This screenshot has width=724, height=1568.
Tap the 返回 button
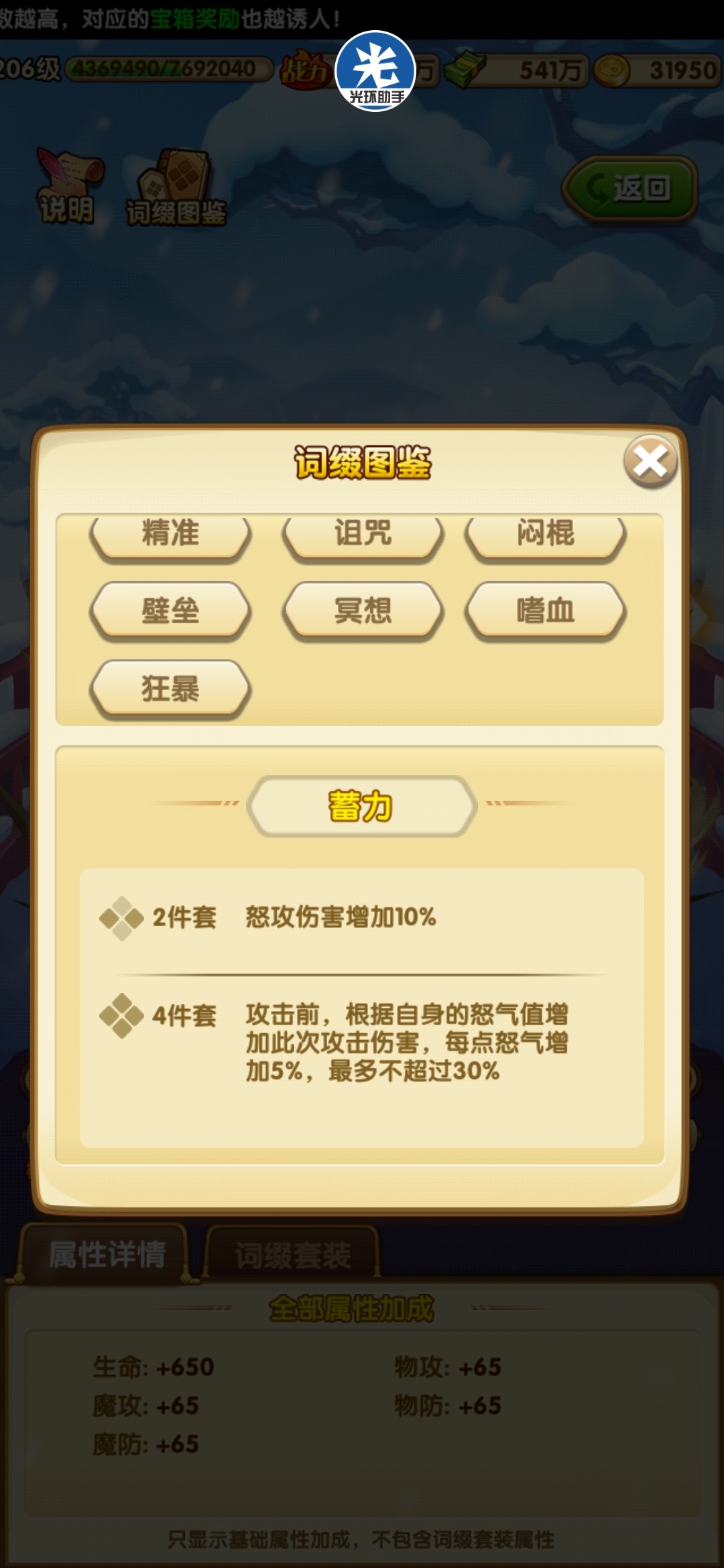point(629,188)
